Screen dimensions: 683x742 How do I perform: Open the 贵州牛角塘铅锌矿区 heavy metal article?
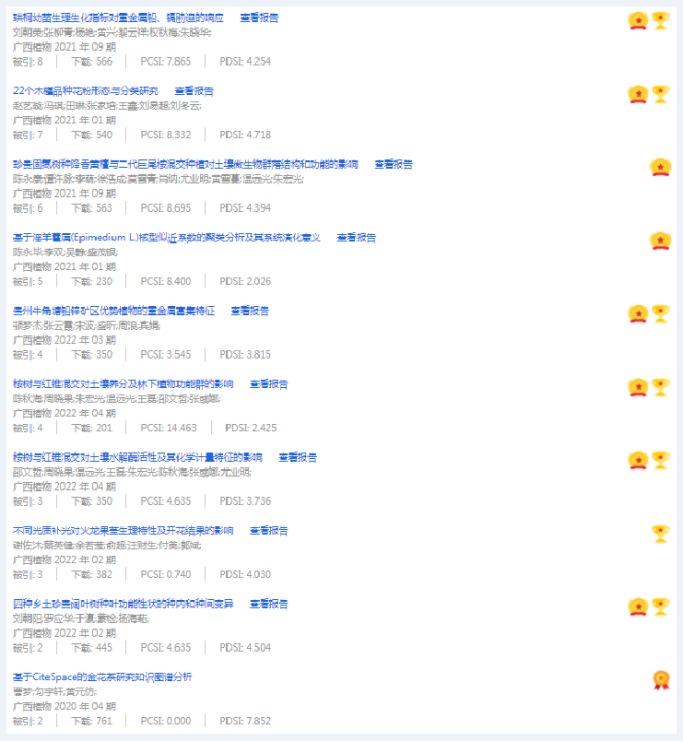(x=113, y=311)
